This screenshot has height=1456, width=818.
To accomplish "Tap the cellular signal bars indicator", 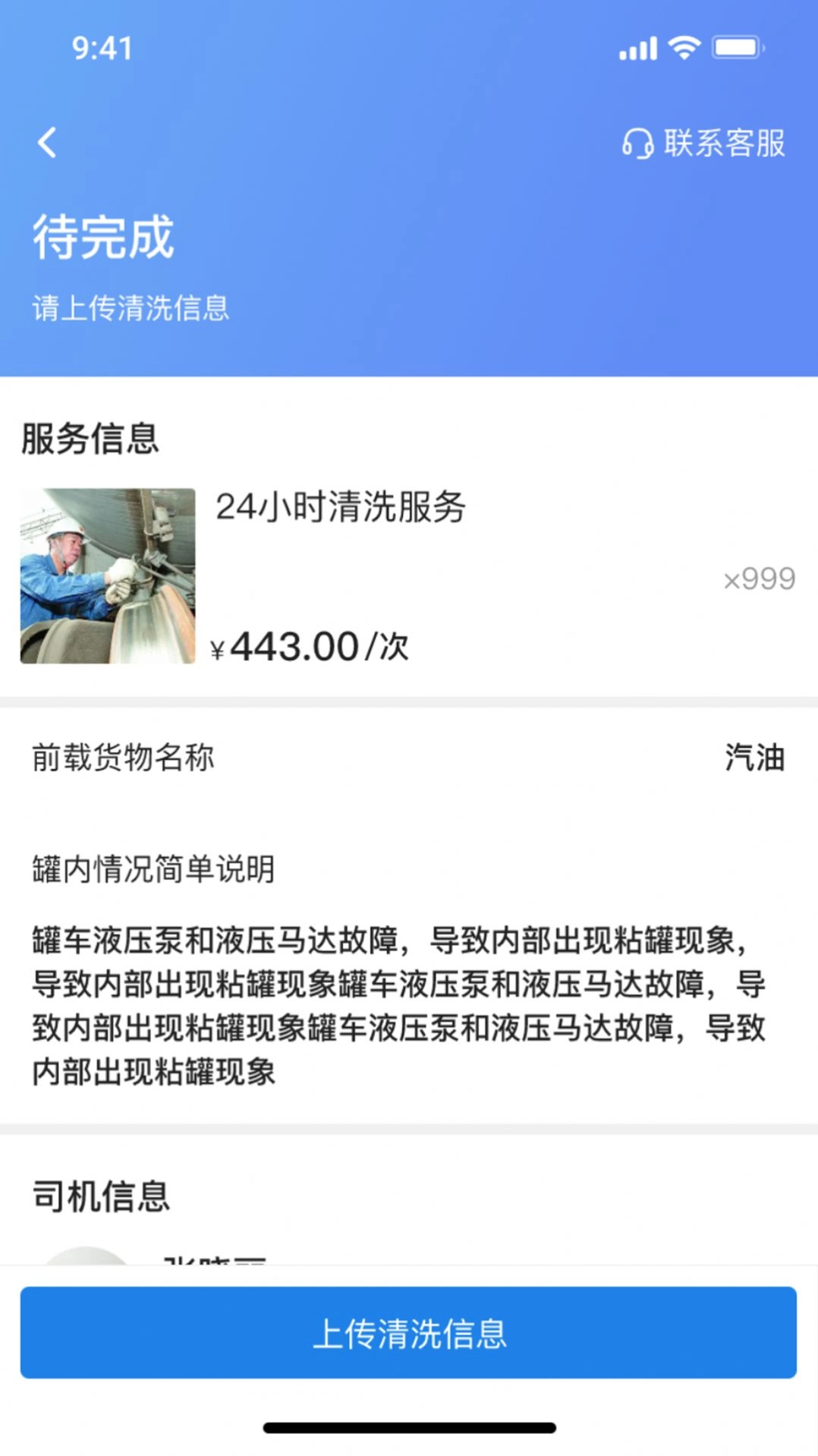I will point(636,48).
